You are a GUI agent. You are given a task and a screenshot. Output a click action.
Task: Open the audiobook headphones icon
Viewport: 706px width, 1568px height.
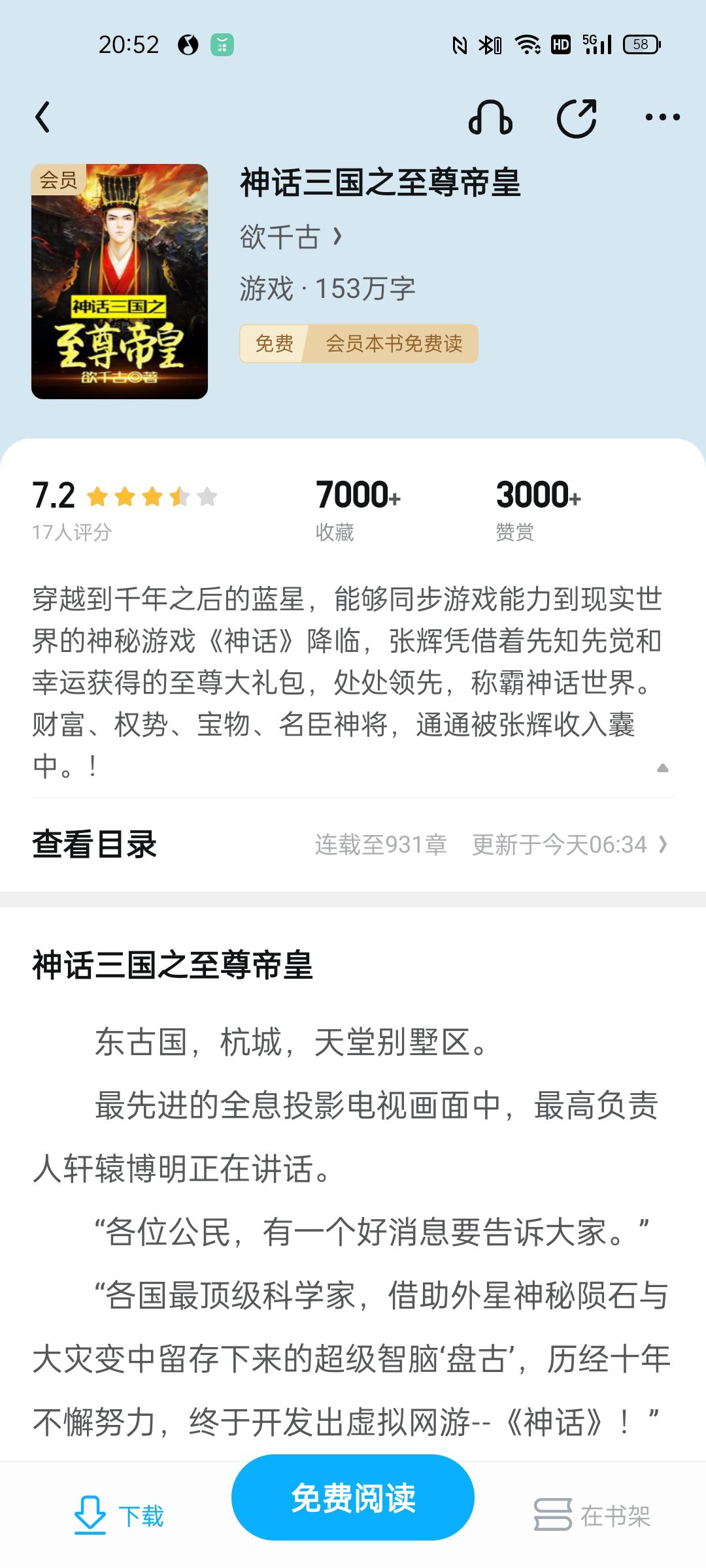click(490, 118)
